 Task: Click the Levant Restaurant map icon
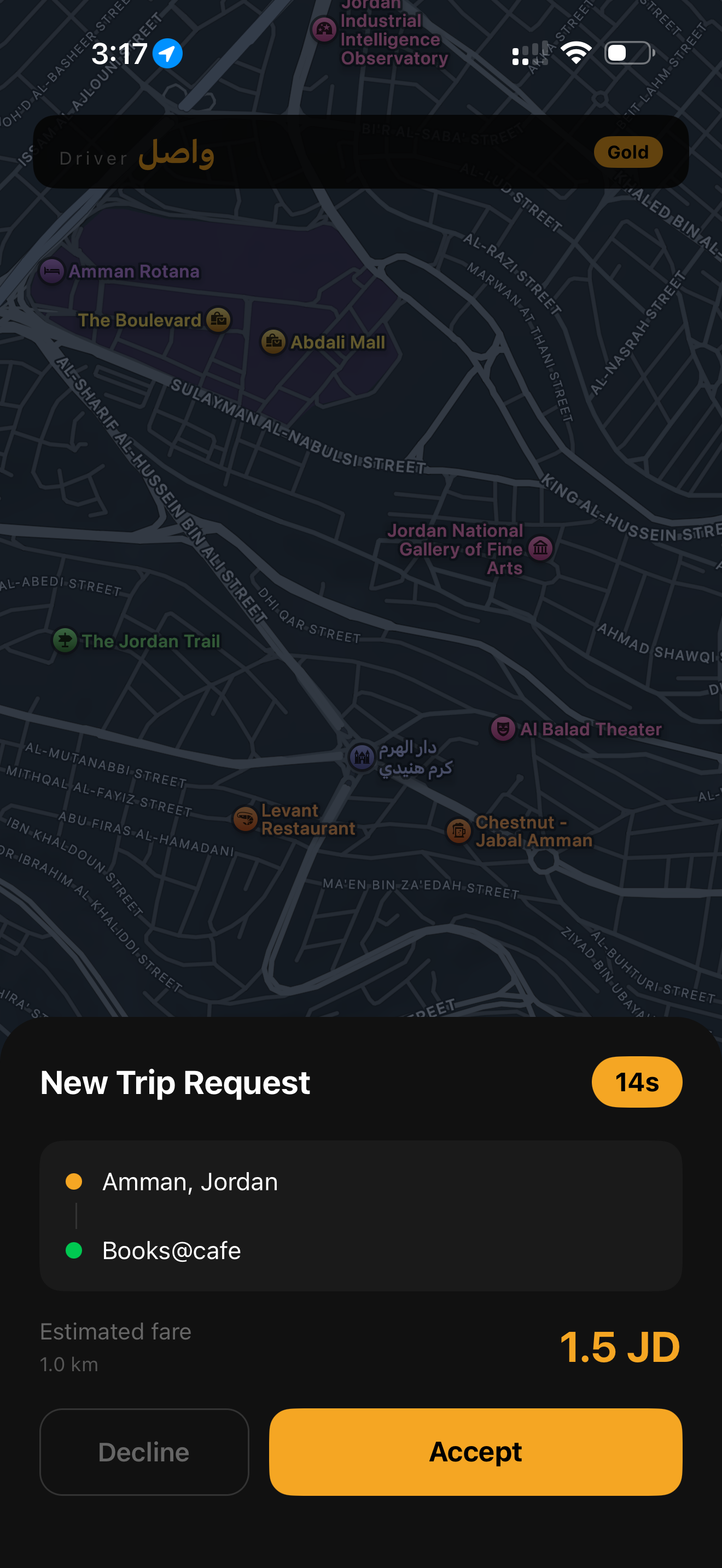tap(244, 818)
